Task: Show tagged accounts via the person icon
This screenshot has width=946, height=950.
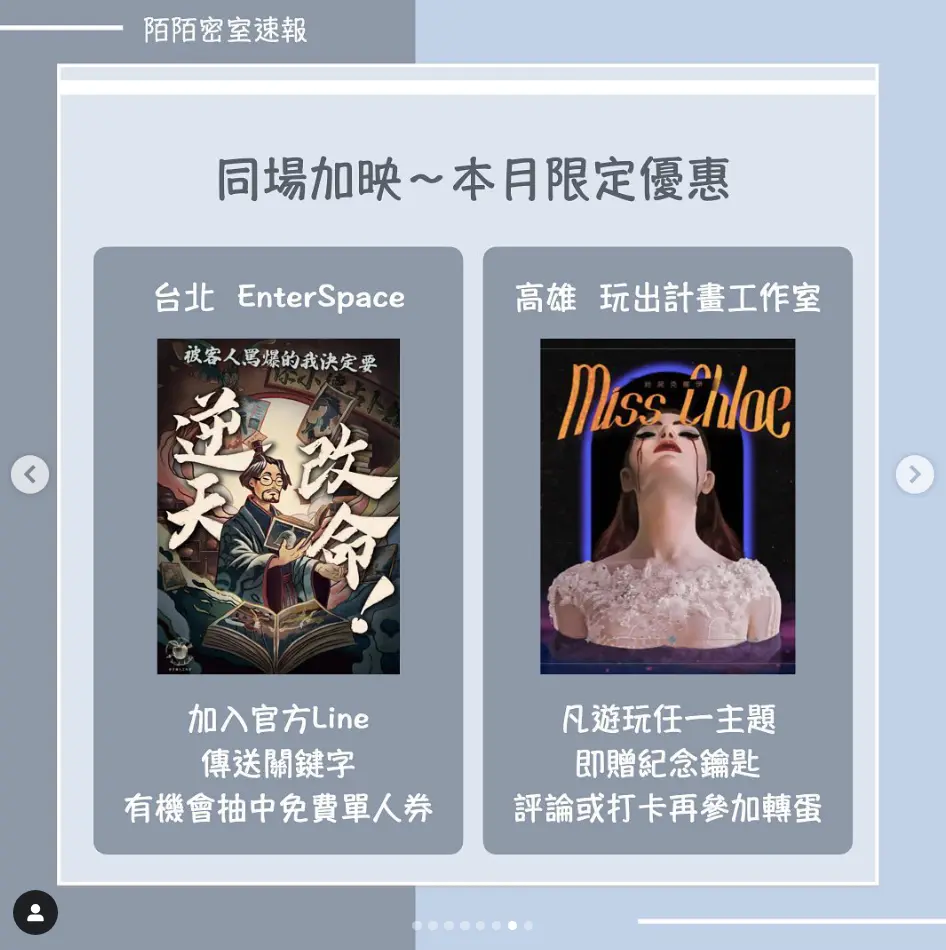Action: click(36, 912)
